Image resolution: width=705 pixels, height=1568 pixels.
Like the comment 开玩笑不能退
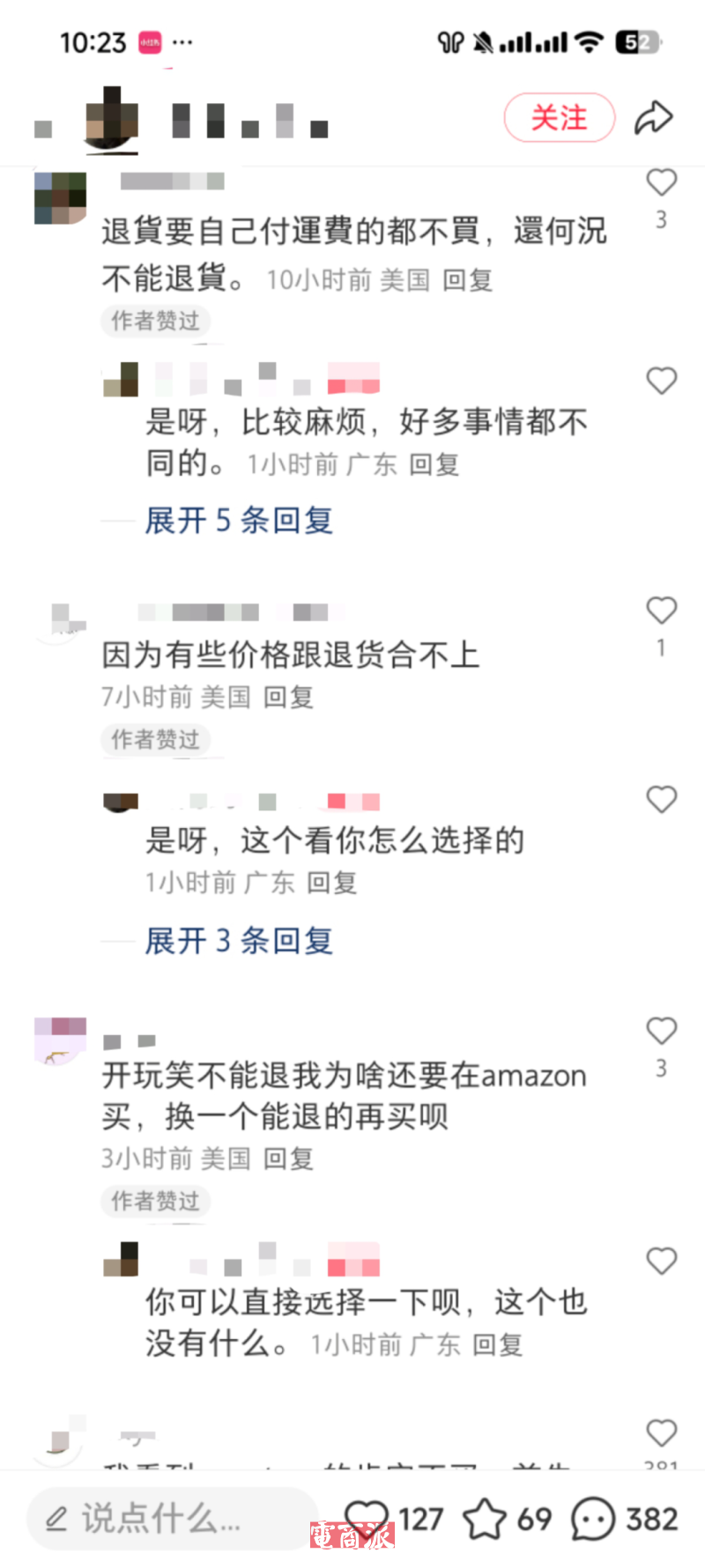pos(661,1032)
